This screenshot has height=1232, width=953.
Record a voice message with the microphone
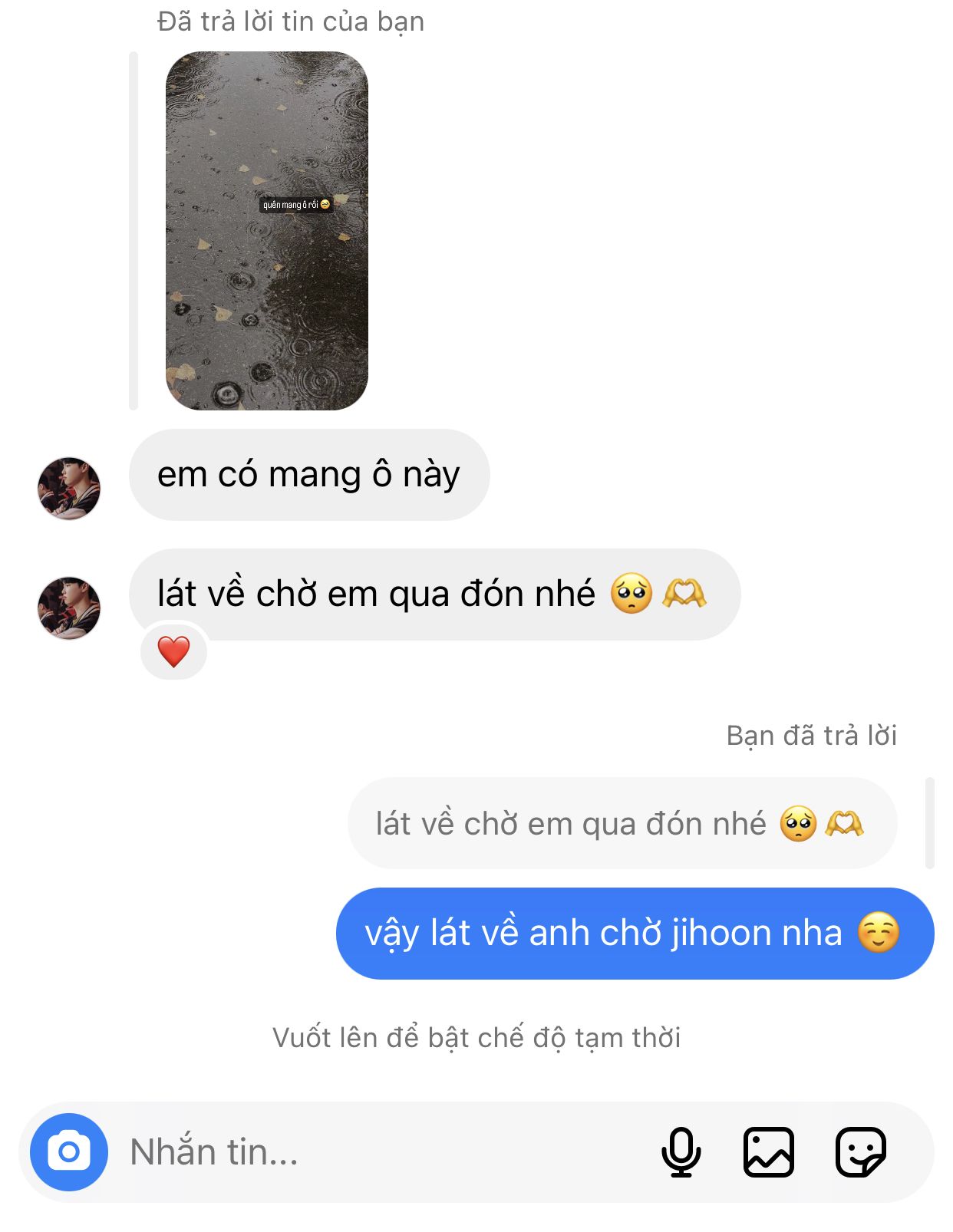pos(681,1151)
